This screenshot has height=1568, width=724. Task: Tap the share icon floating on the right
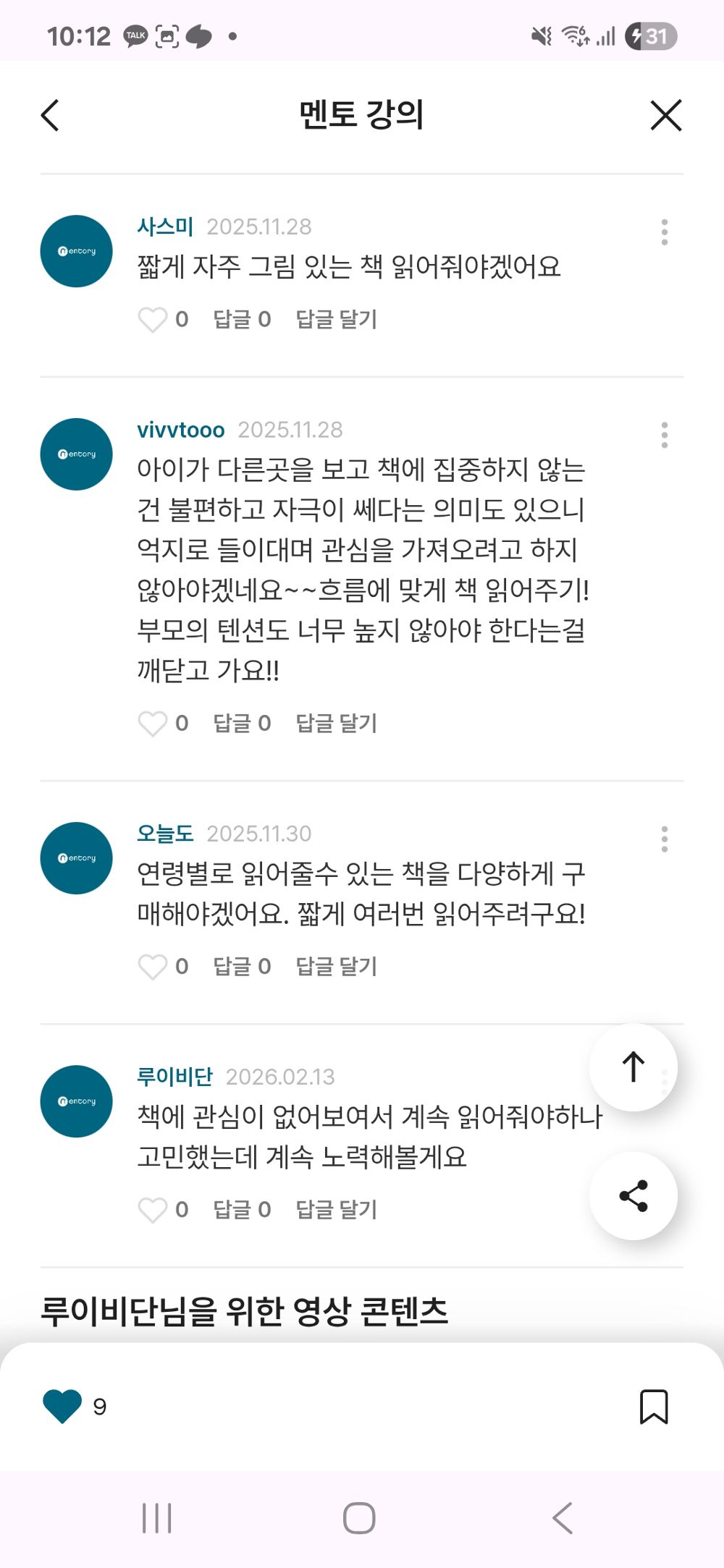point(633,1196)
